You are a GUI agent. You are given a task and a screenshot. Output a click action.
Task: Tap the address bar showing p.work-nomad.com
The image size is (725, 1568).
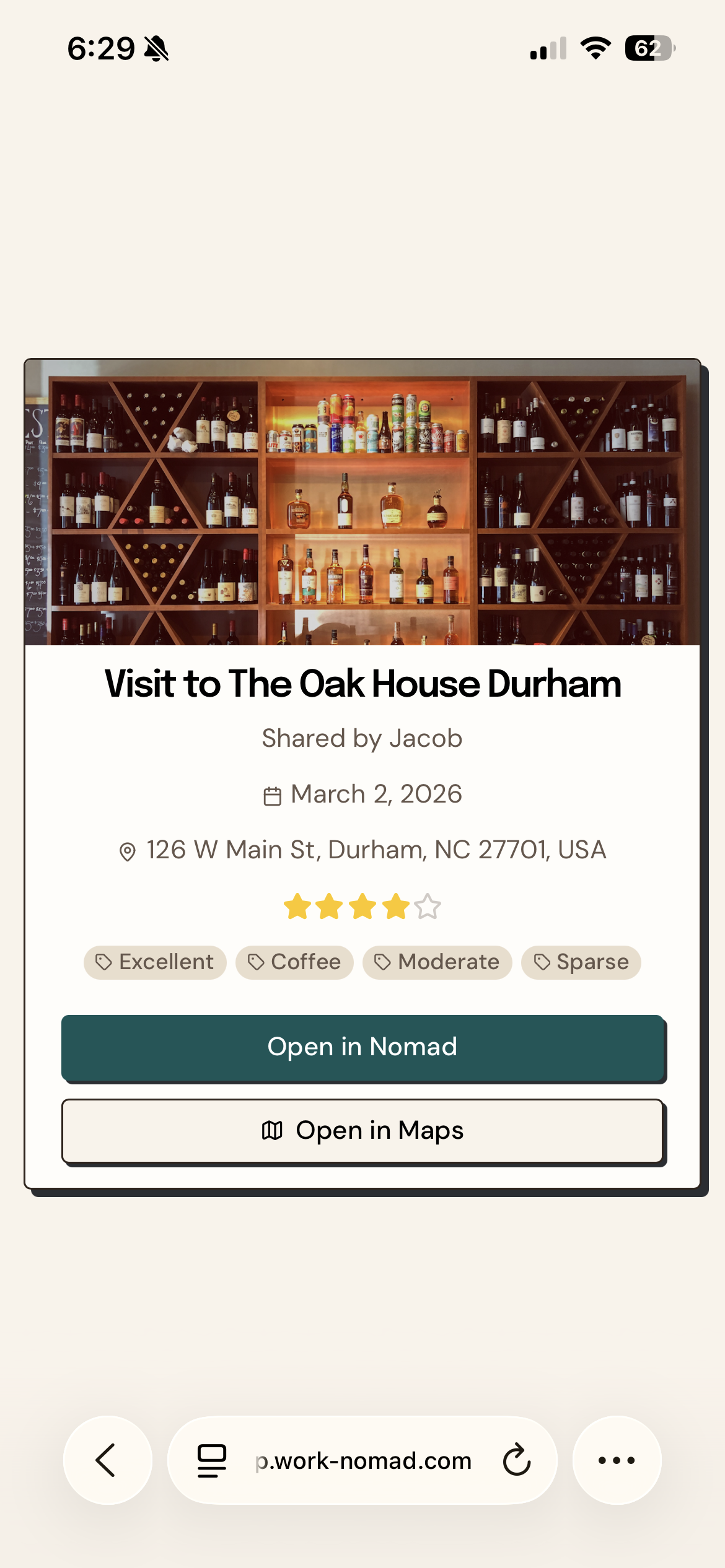(363, 1461)
